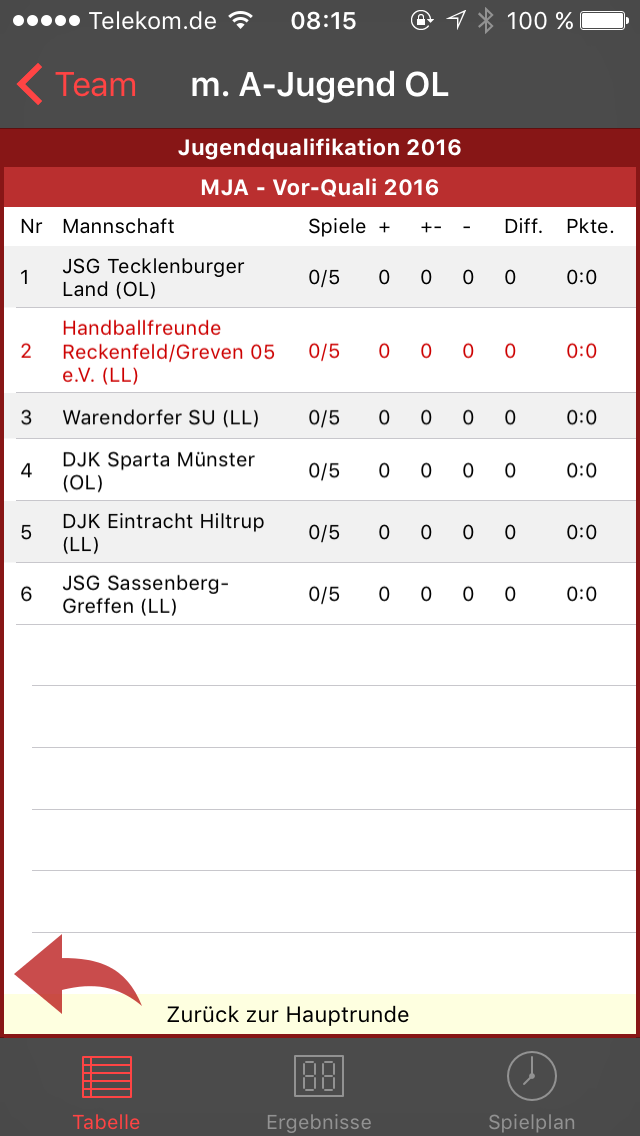Screen dimensions: 640x1136
Task: Select DJK Eintracht Hiltrup row
Action: (x=320, y=532)
